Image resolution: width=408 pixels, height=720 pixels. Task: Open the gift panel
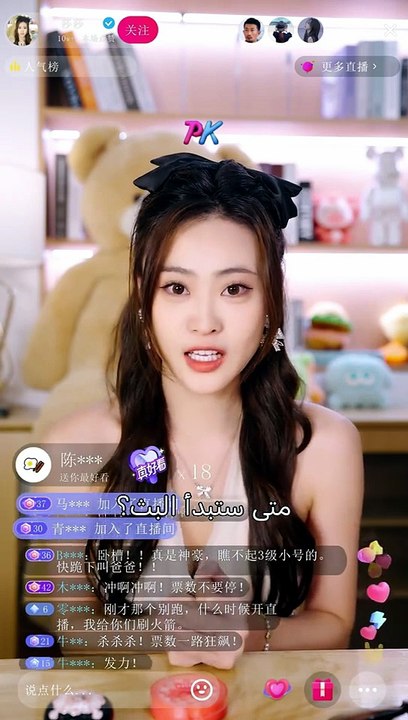[322, 689]
